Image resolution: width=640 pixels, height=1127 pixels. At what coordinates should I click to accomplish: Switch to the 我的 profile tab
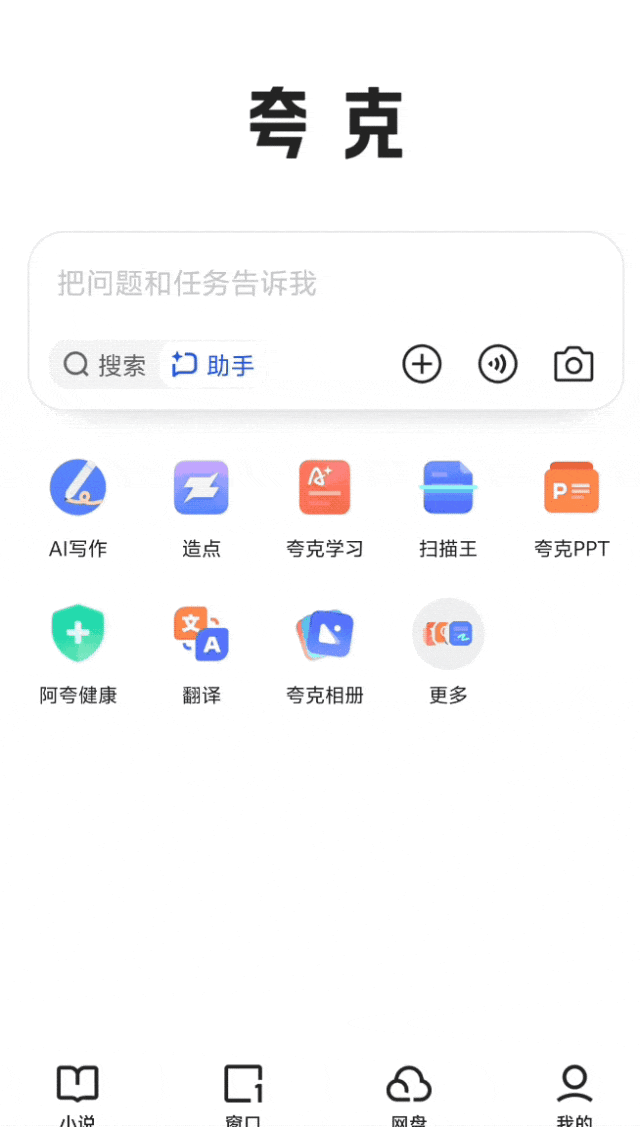coord(574,1094)
